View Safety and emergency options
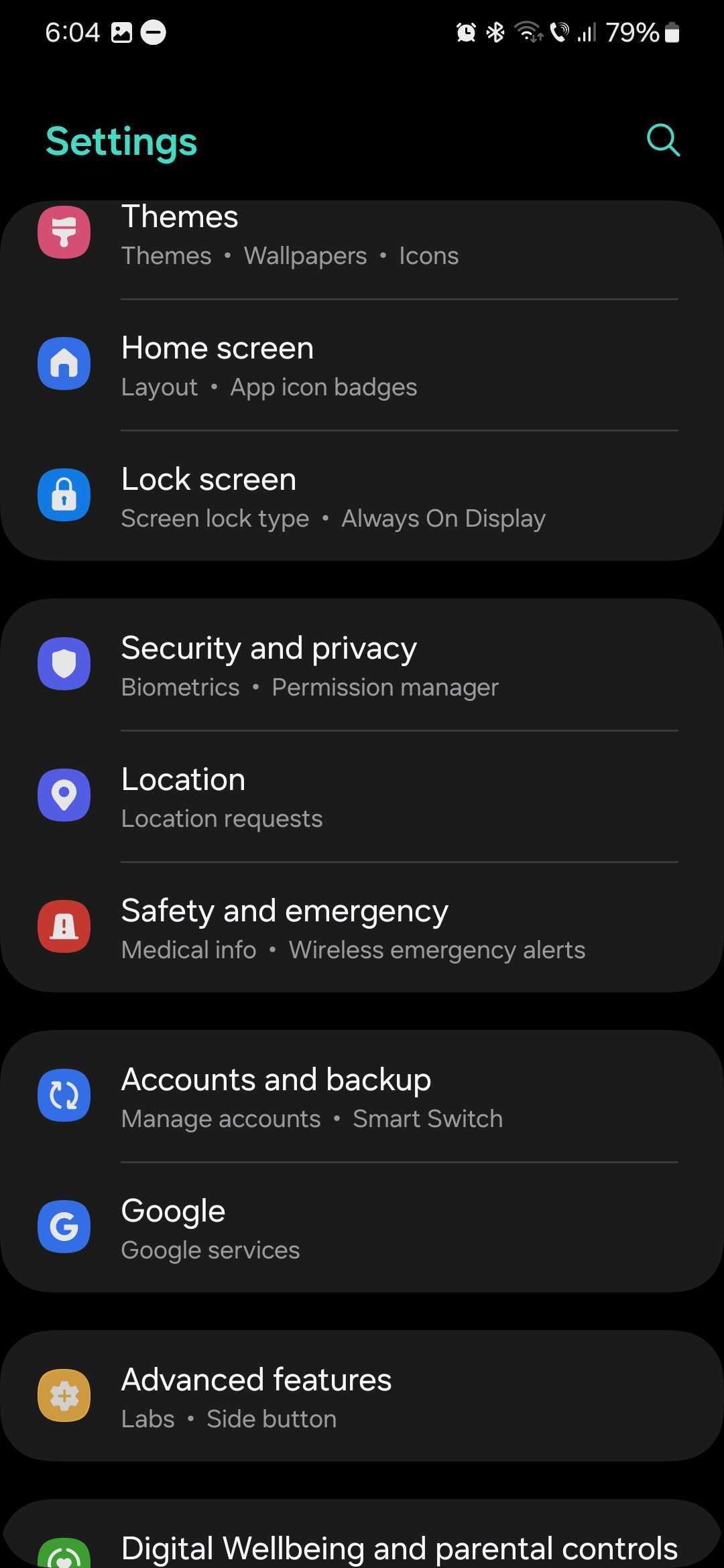The height and width of the screenshot is (1568, 724). click(362, 928)
